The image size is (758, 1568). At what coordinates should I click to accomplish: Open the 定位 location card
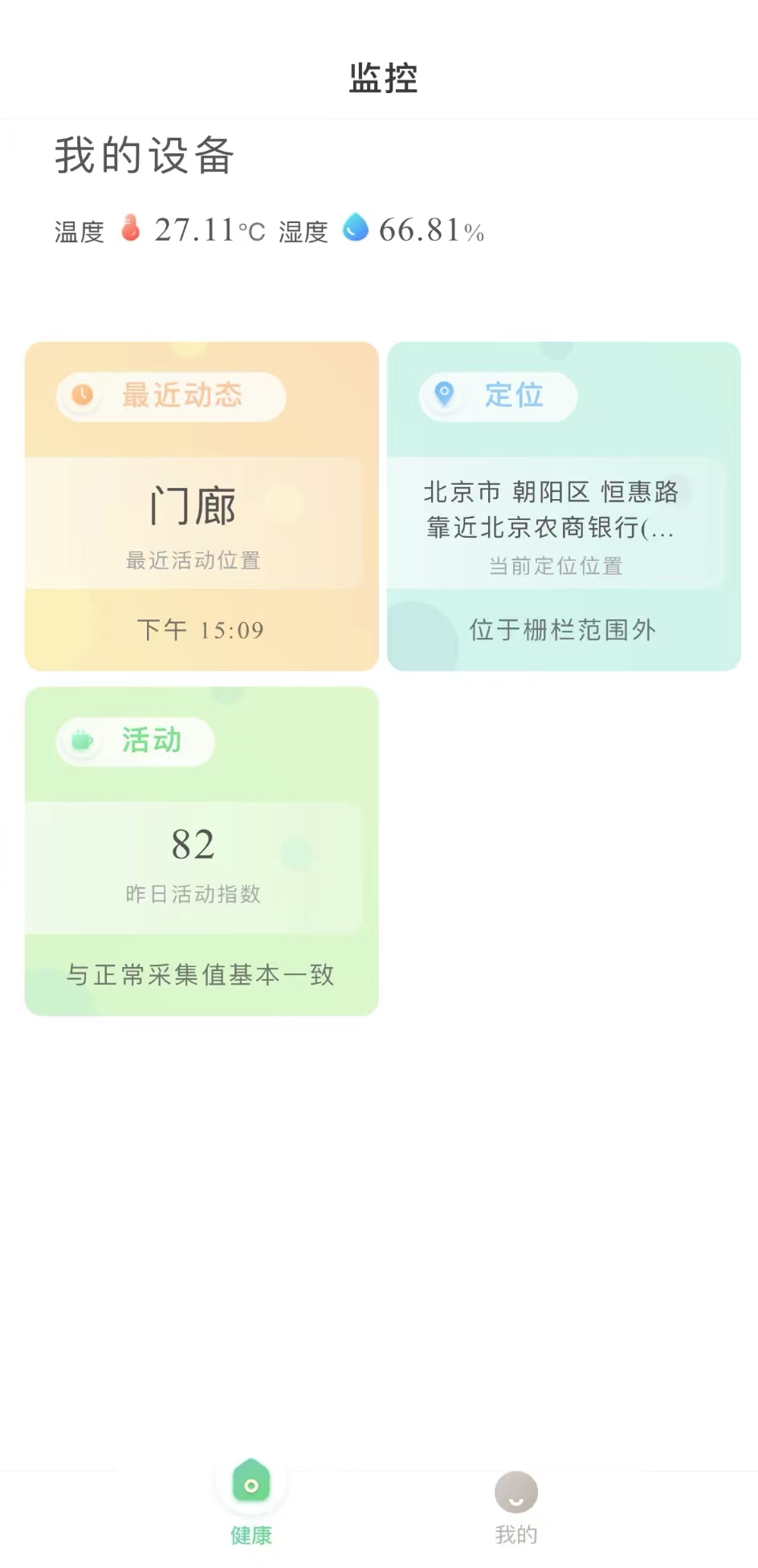(x=564, y=506)
